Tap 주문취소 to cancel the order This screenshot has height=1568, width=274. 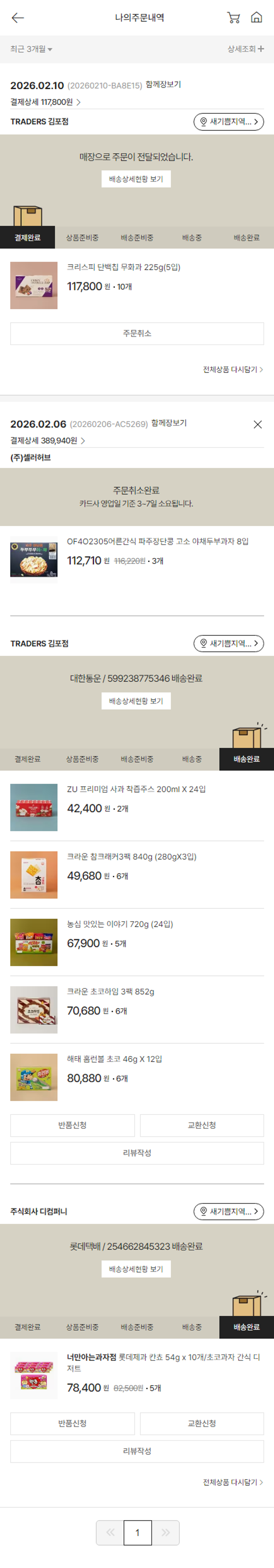tap(137, 333)
